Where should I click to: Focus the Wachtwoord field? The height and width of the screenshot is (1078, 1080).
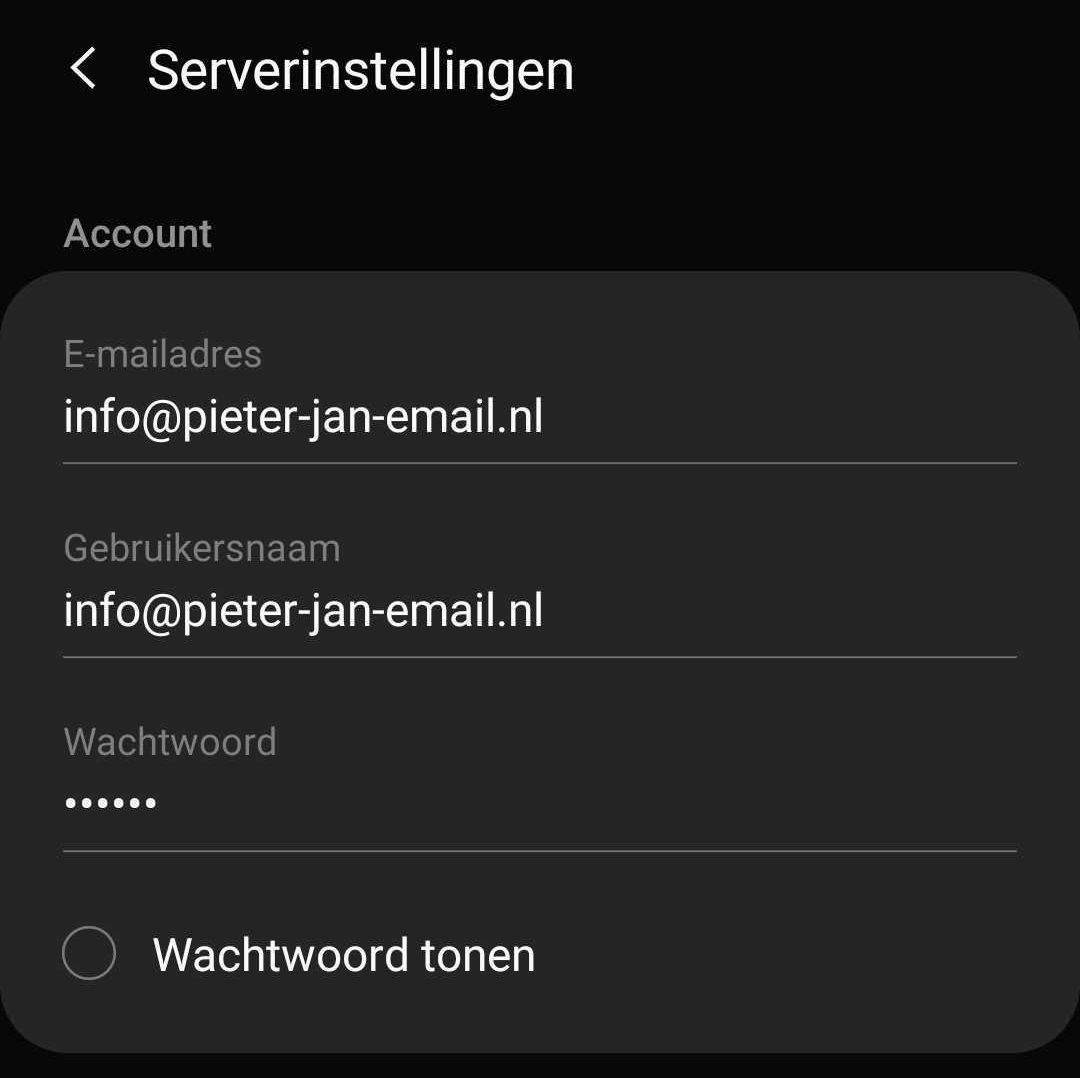(x=538, y=802)
